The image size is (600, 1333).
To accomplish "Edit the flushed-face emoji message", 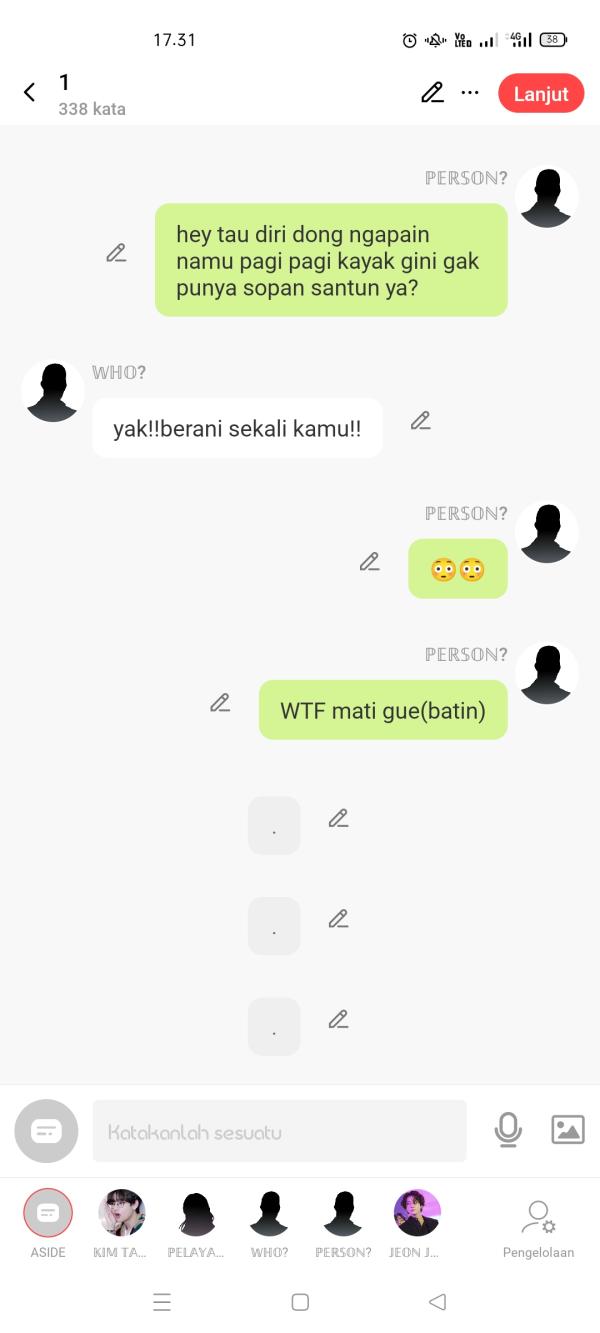I will pos(370,562).
